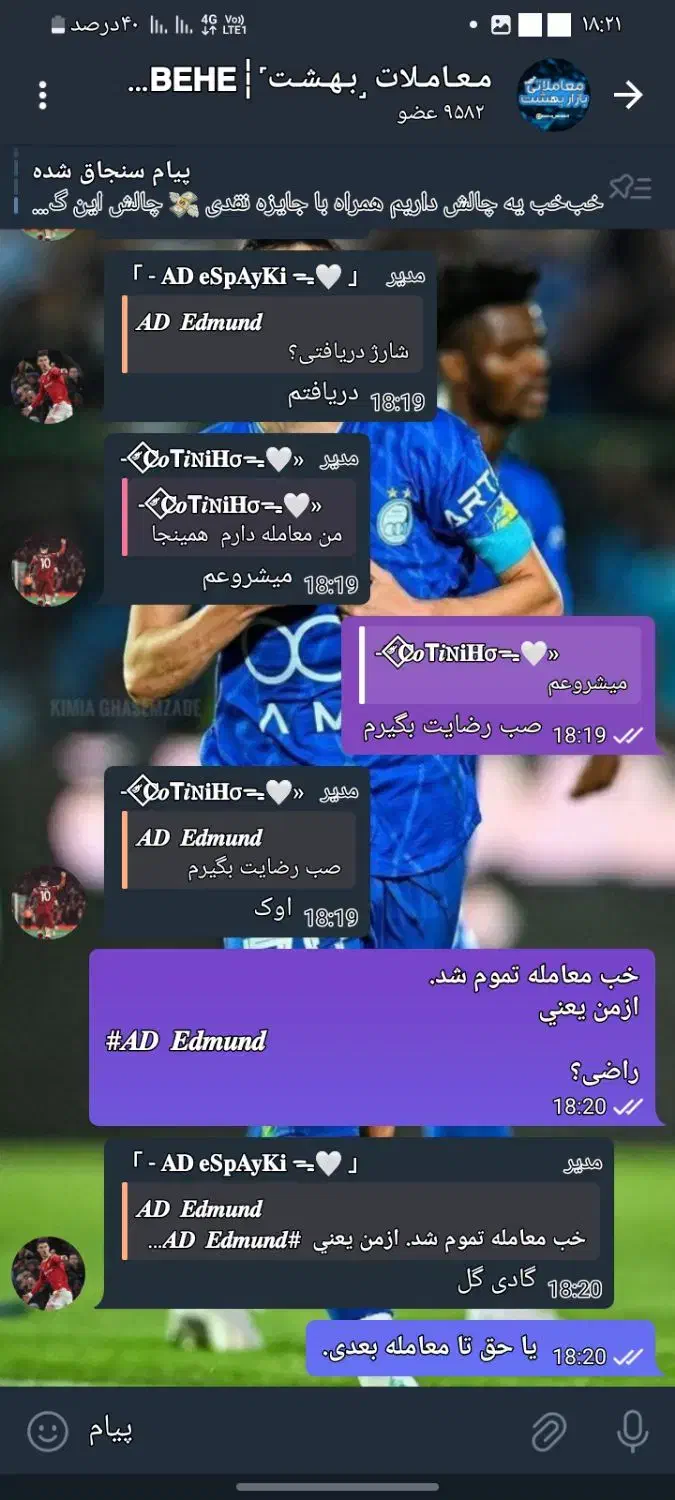Attach a file with the paperclip
The image size is (675, 1500).
coord(548,1431)
